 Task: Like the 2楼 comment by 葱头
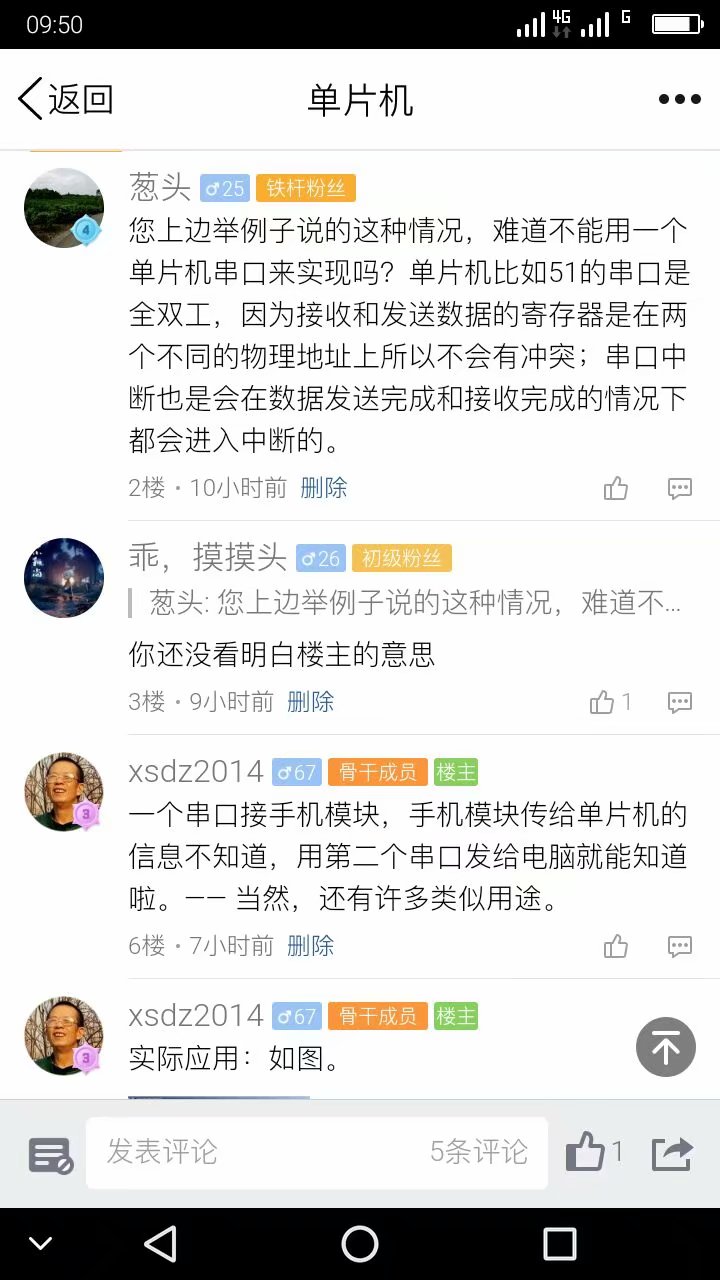(x=616, y=488)
